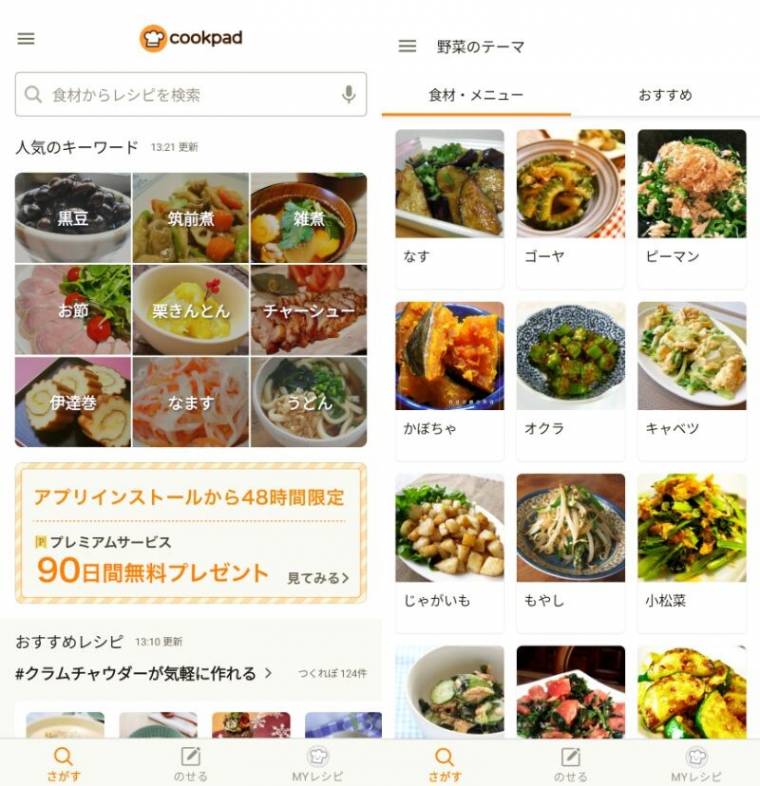Tap the search magnifier inside the search bar
This screenshot has height=786, width=760.
click(x=32, y=93)
